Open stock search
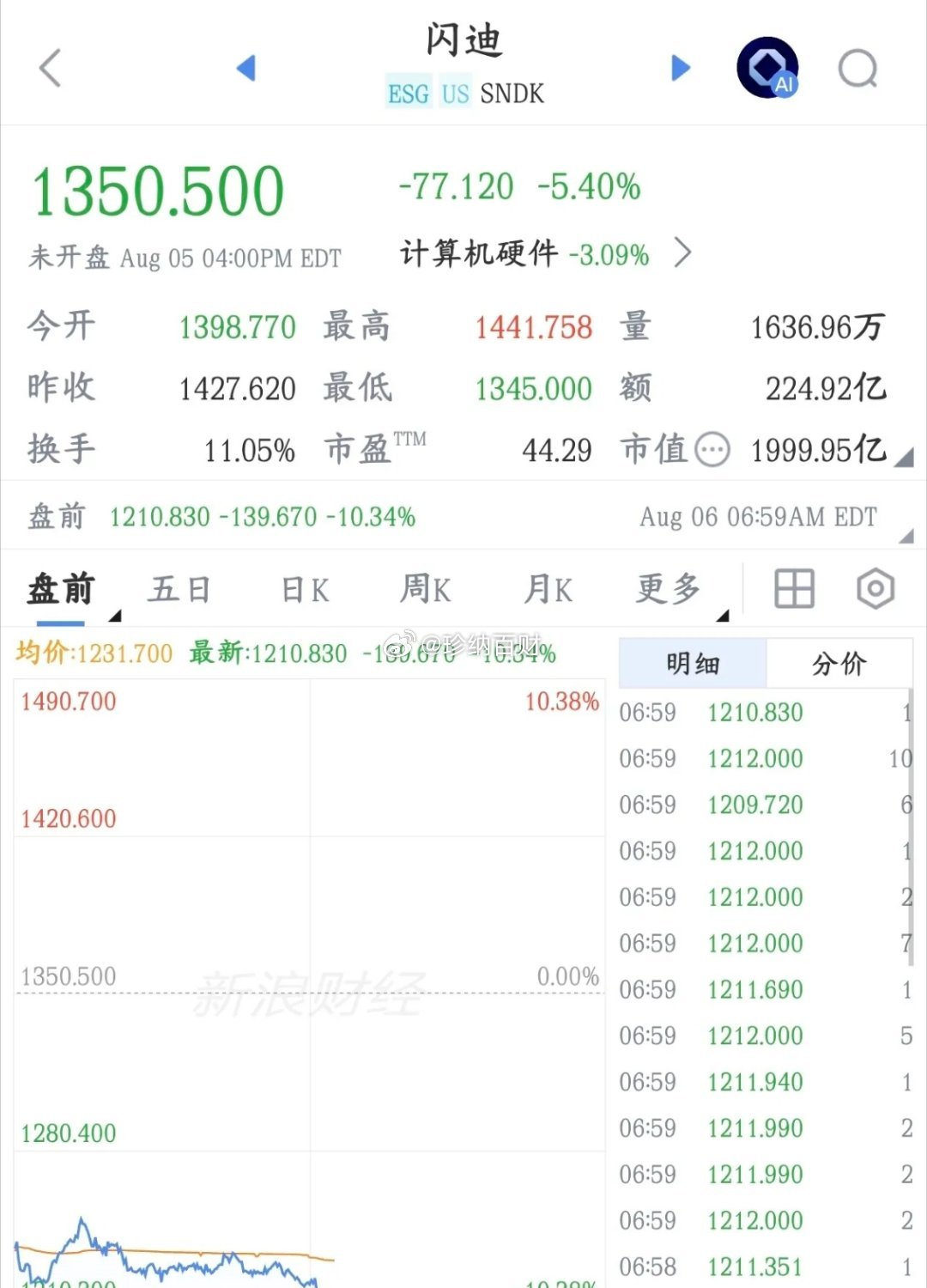927x1288 pixels. tap(858, 69)
